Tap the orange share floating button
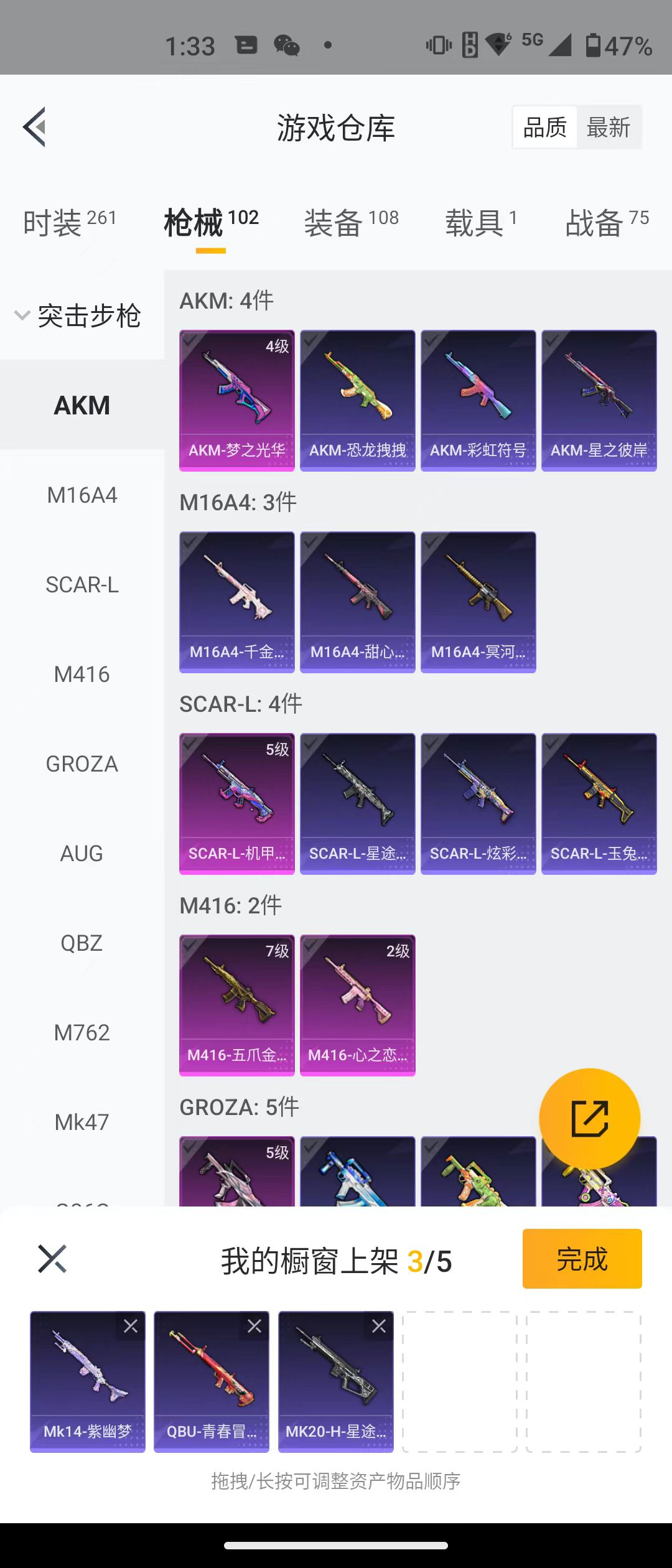 (x=589, y=1118)
